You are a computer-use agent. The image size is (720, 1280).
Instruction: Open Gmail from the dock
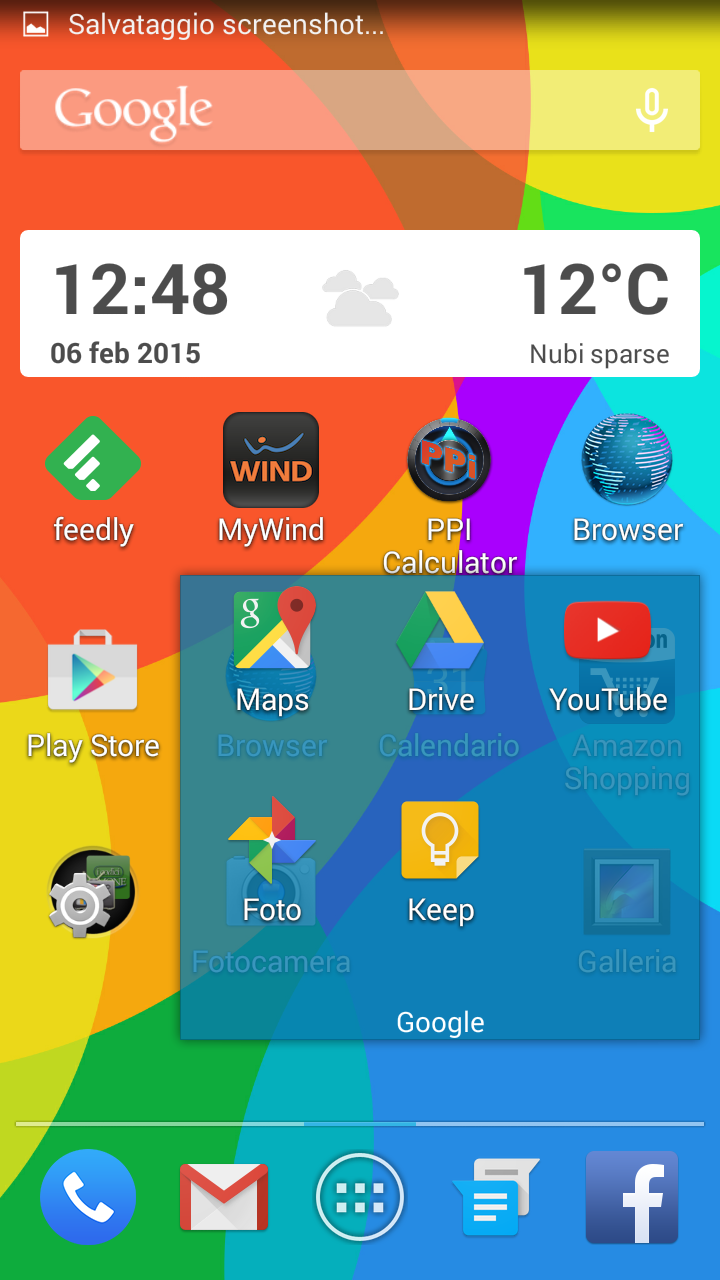224,1197
